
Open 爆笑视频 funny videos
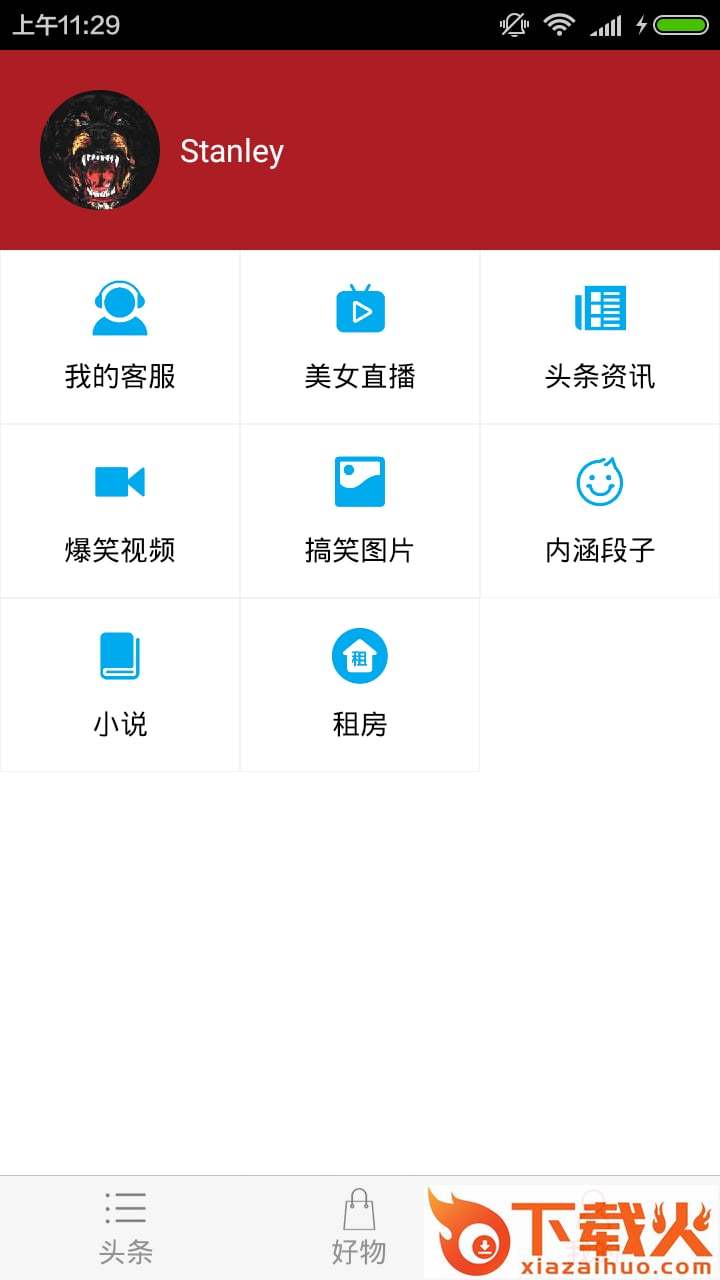pyautogui.click(x=120, y=511)
